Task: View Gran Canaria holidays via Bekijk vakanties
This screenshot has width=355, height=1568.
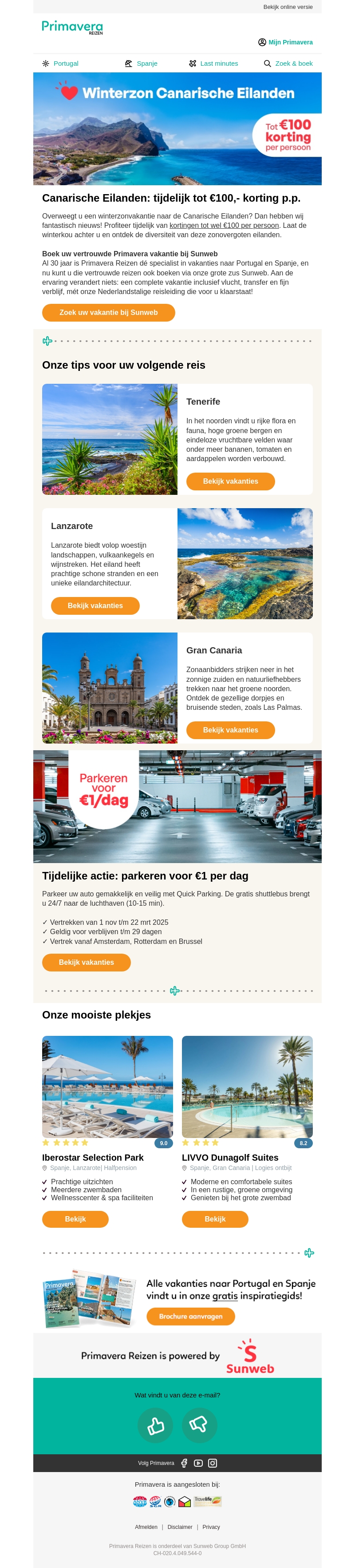Action: pos(230,730)
